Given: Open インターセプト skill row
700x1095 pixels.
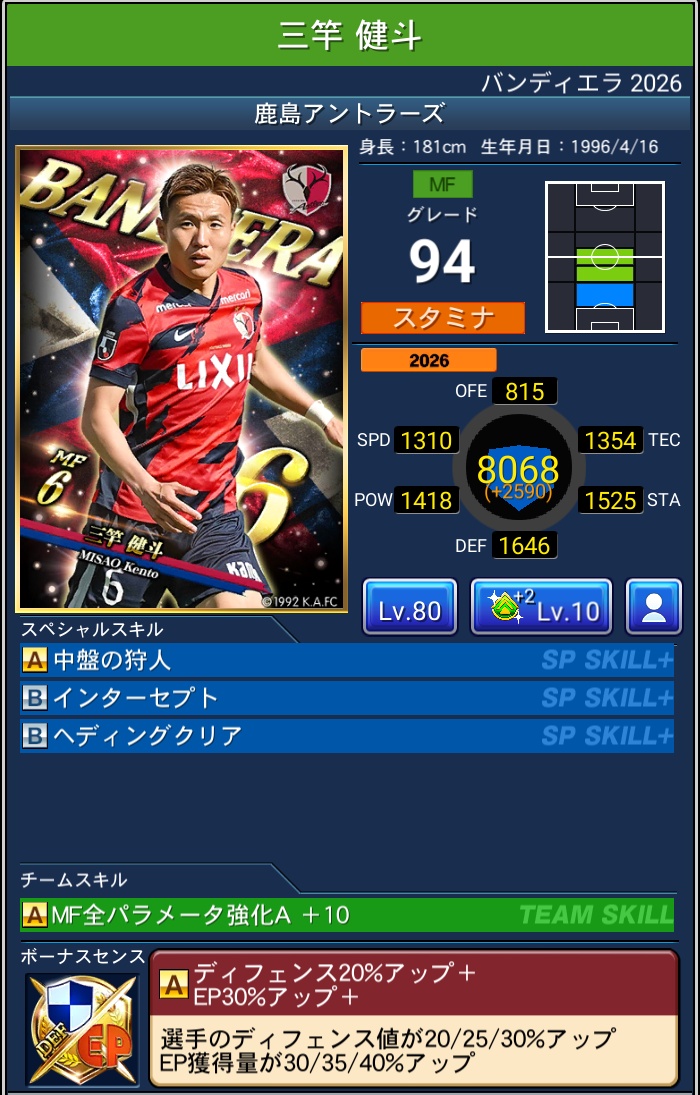Looking at the screenshot, I should click(346, 698).
